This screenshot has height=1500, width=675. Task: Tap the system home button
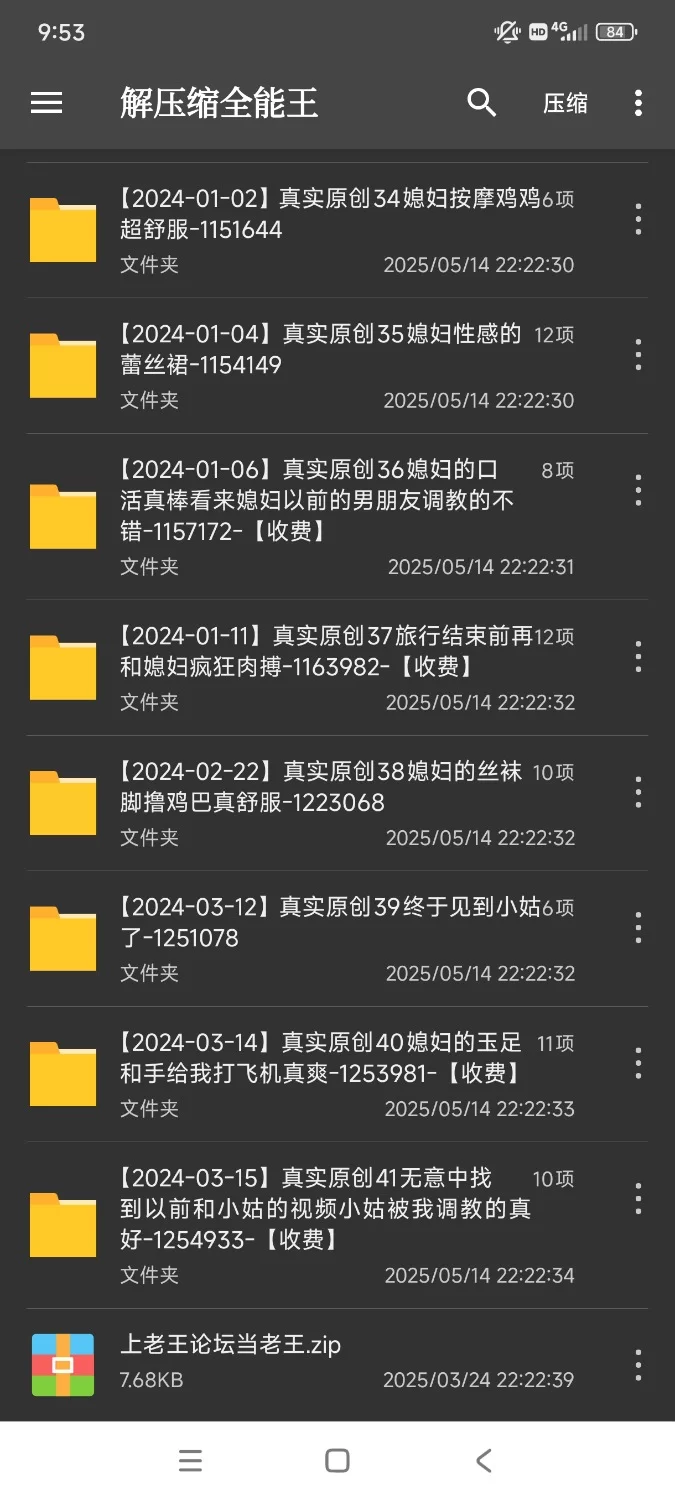[337, 1461]
